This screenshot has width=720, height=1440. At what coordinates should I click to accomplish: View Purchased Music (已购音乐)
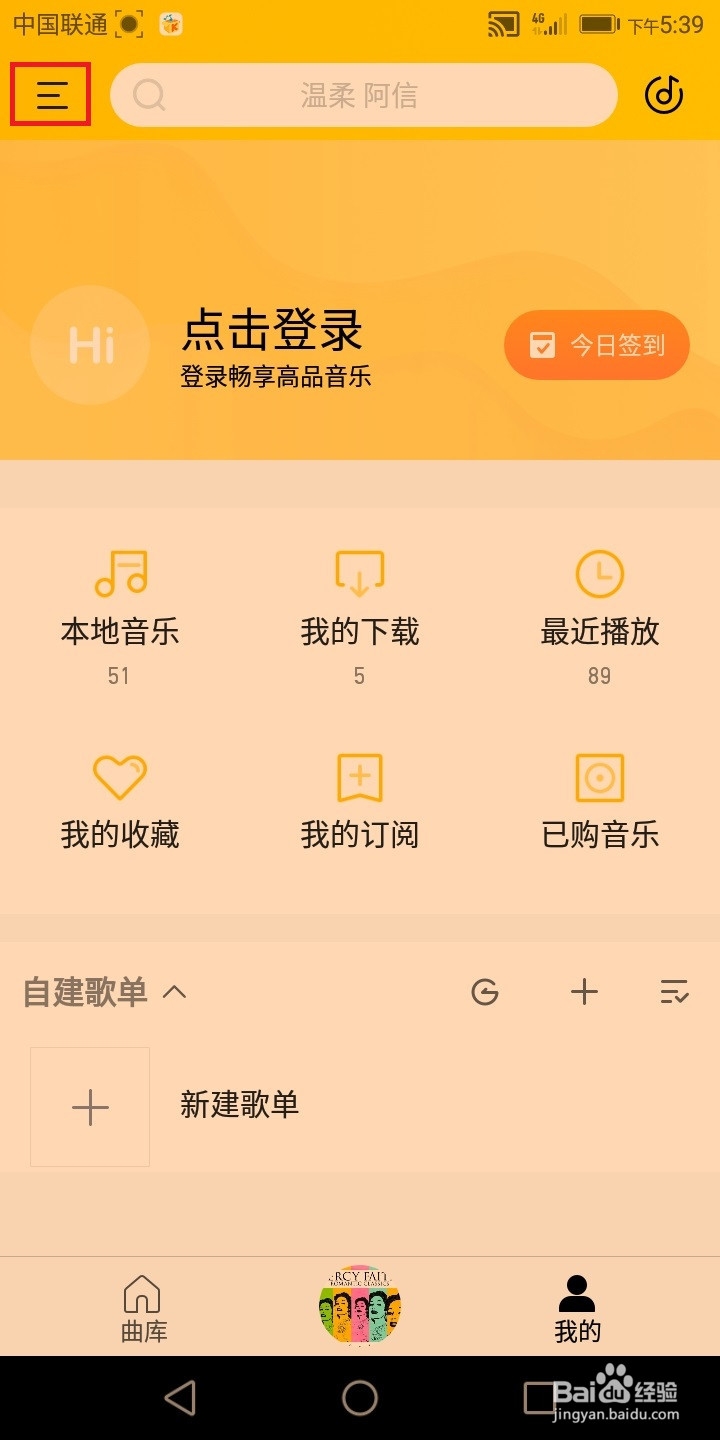pyautogui.click(x=599, y=800)
